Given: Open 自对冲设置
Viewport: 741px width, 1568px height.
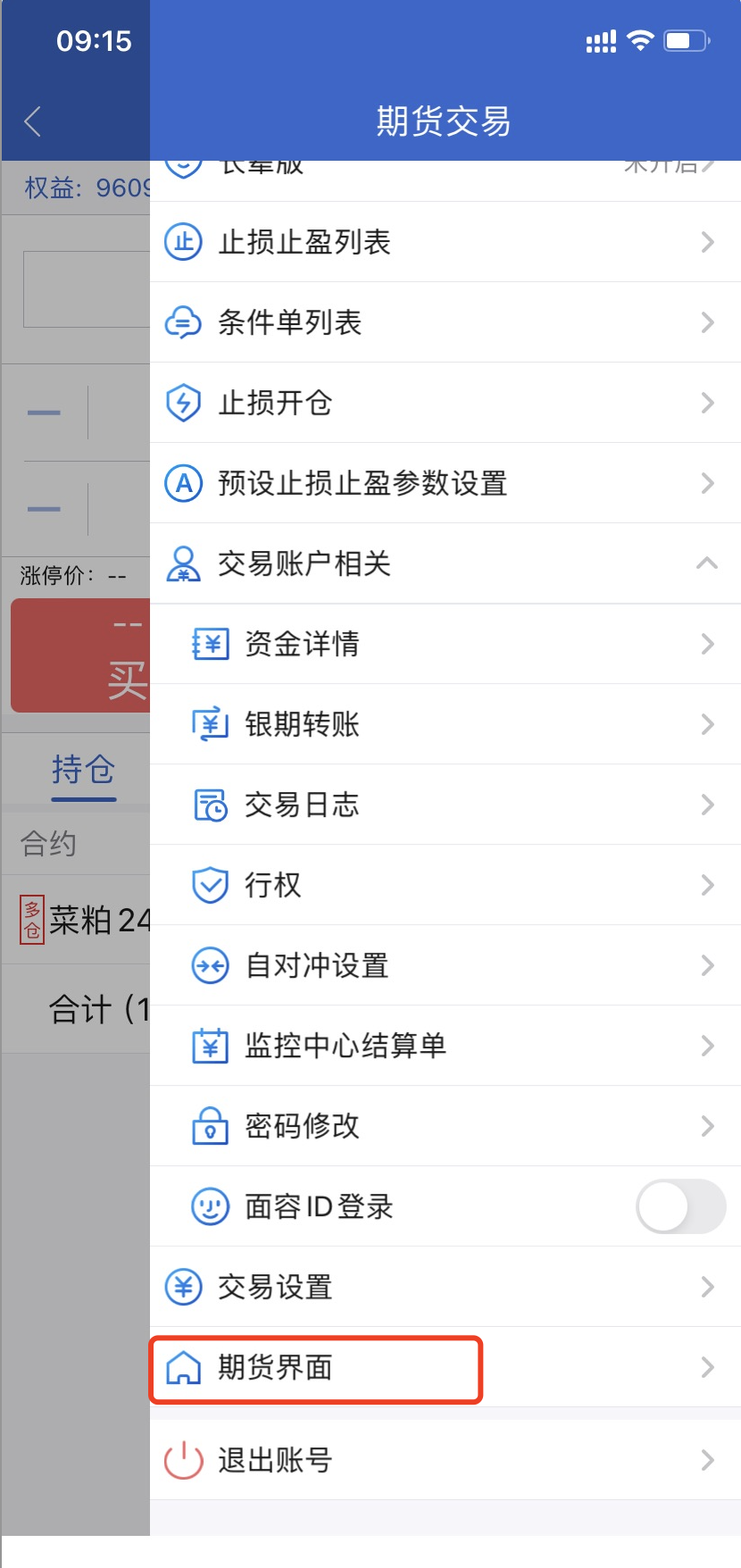Looking at the screenshot, I should pos(445,965).
